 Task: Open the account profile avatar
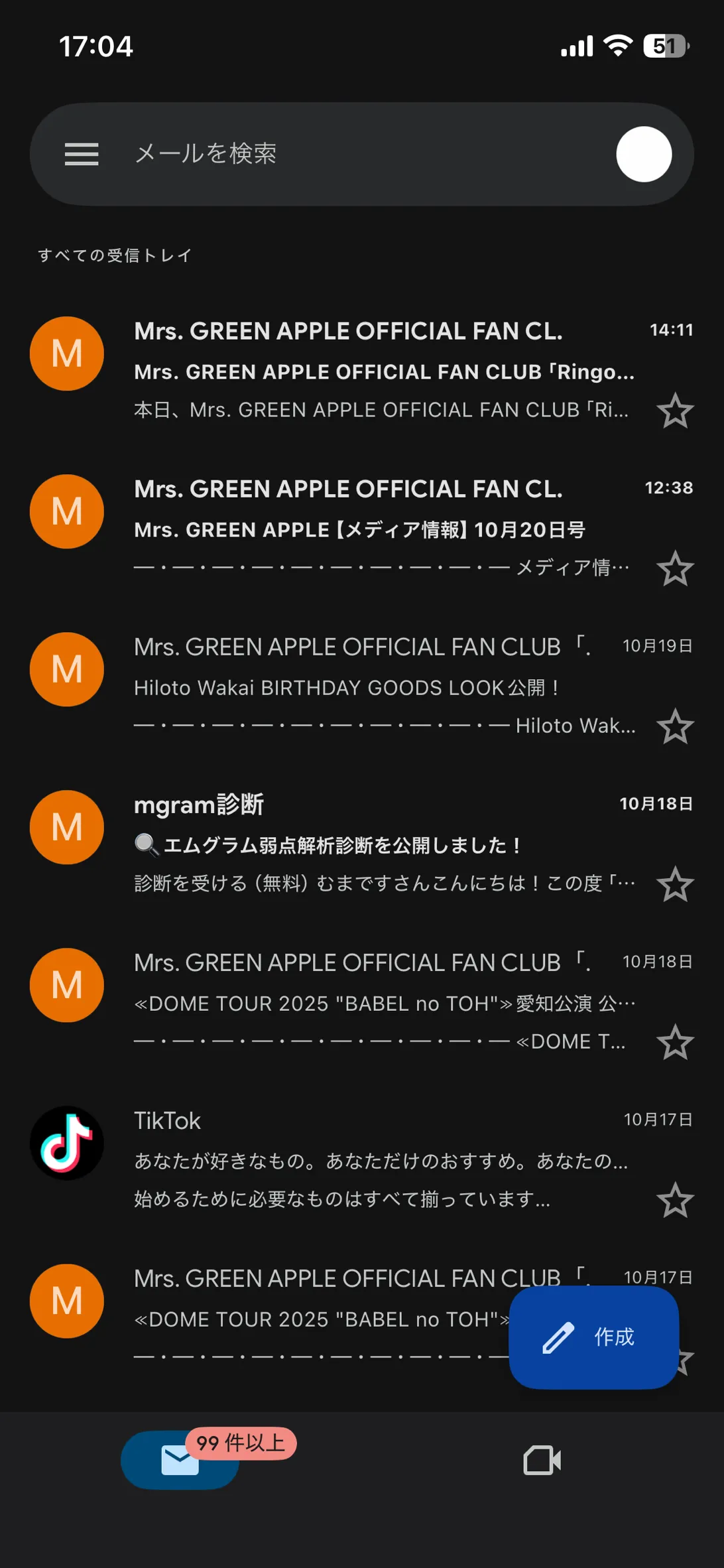click(644, 154)
